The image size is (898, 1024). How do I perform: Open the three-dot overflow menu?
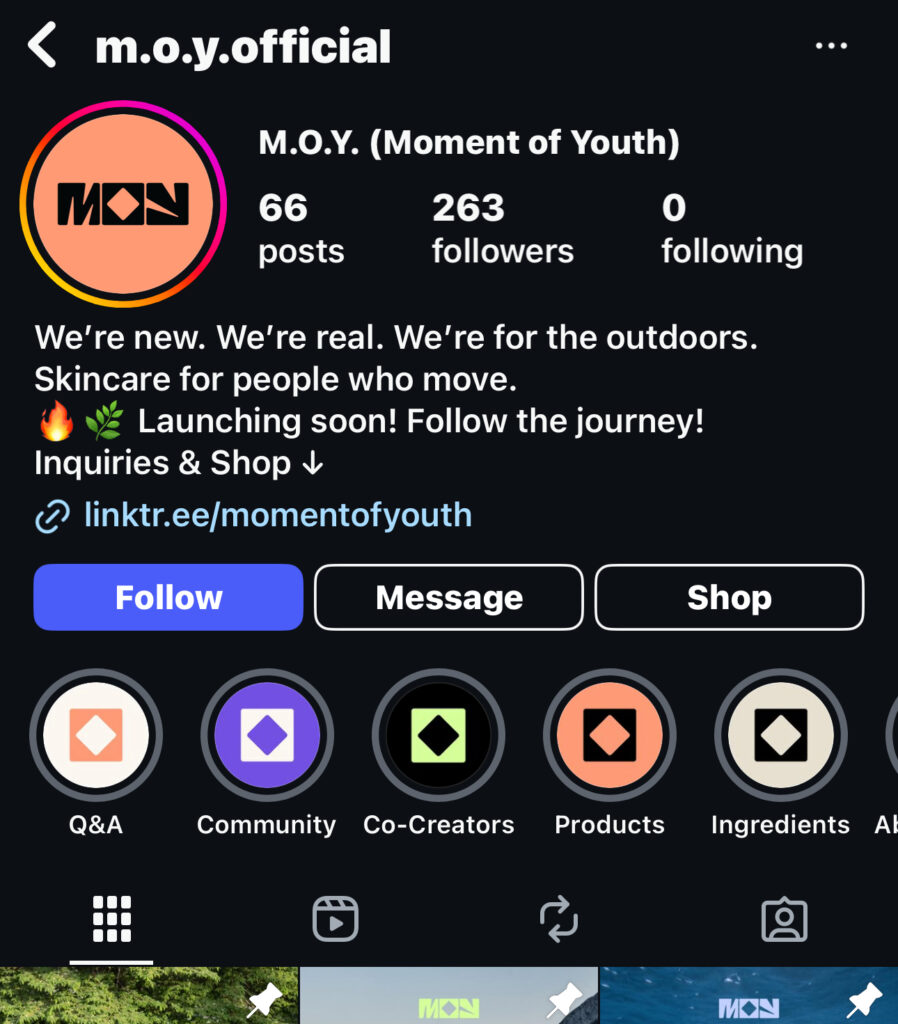click(x=831, y=46)
